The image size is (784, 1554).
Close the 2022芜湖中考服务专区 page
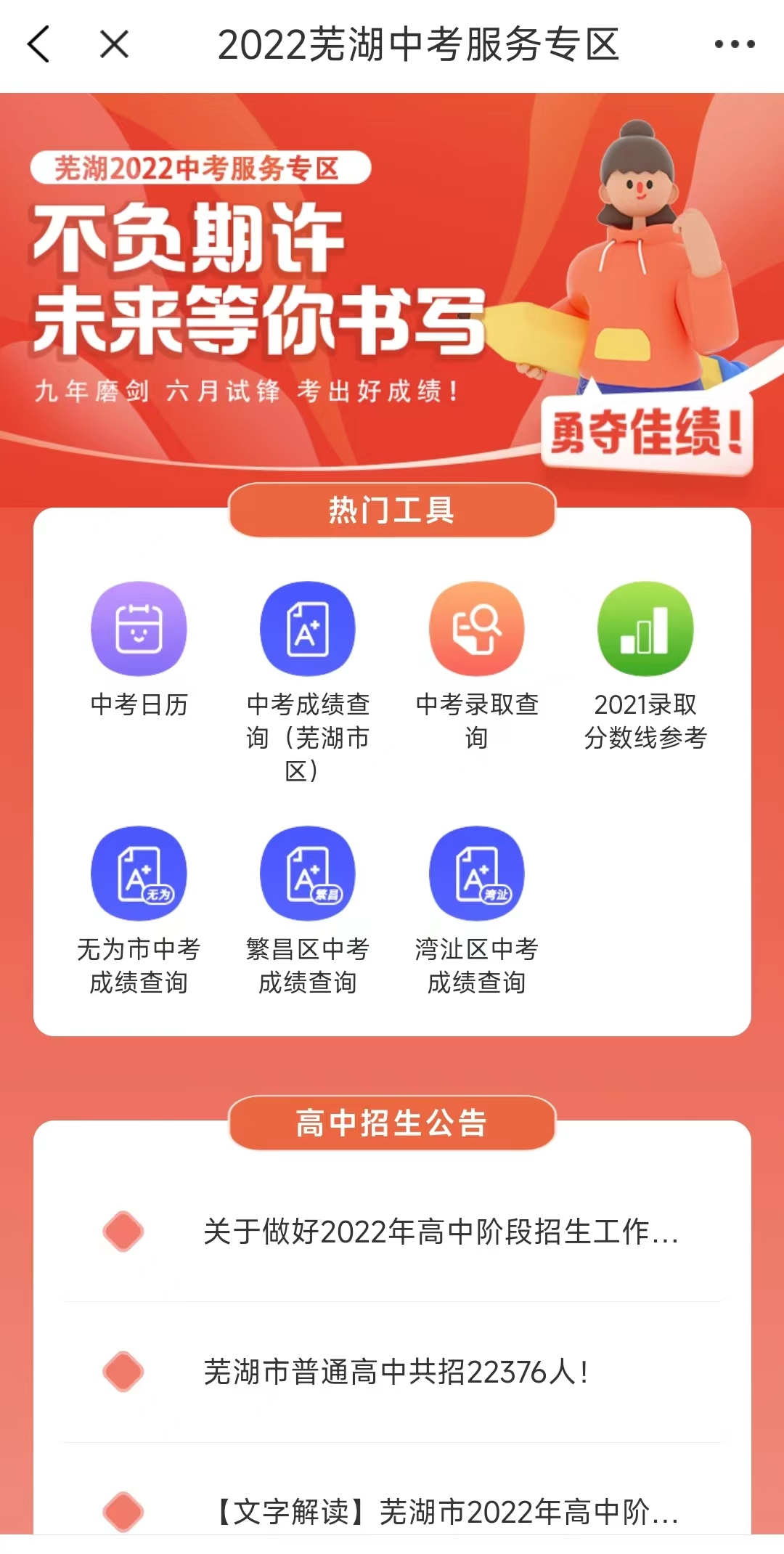[115, 44]
